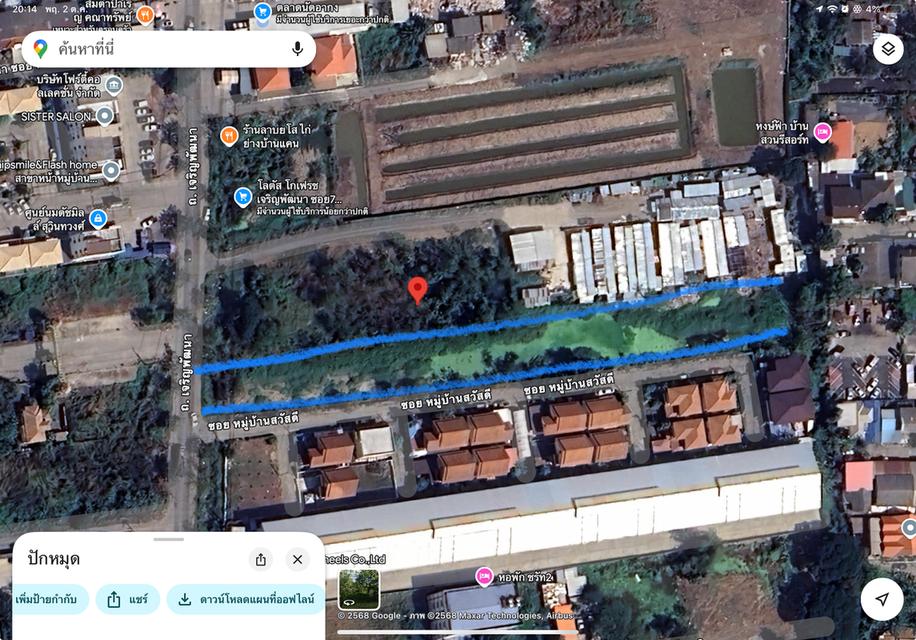Screen dimensions: 916x640
Task: Select the เพิ่มป้ายกำกับ chip
Action: pyautogui.click(x=50, y=599)
